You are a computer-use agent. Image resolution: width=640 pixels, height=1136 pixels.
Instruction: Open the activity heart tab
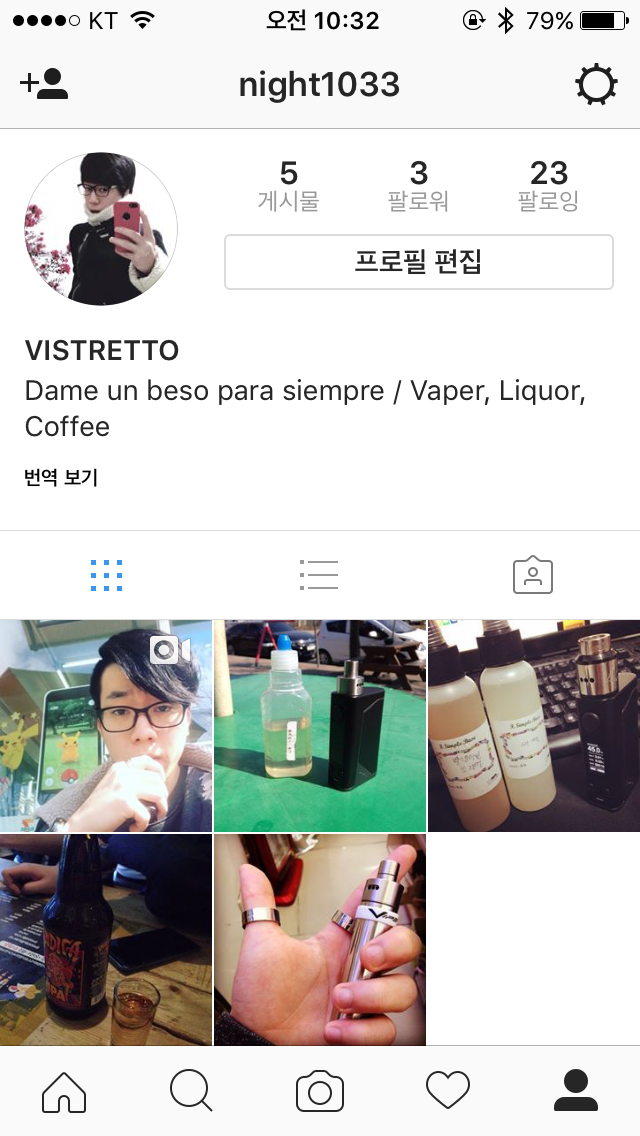coord(447,1091)
